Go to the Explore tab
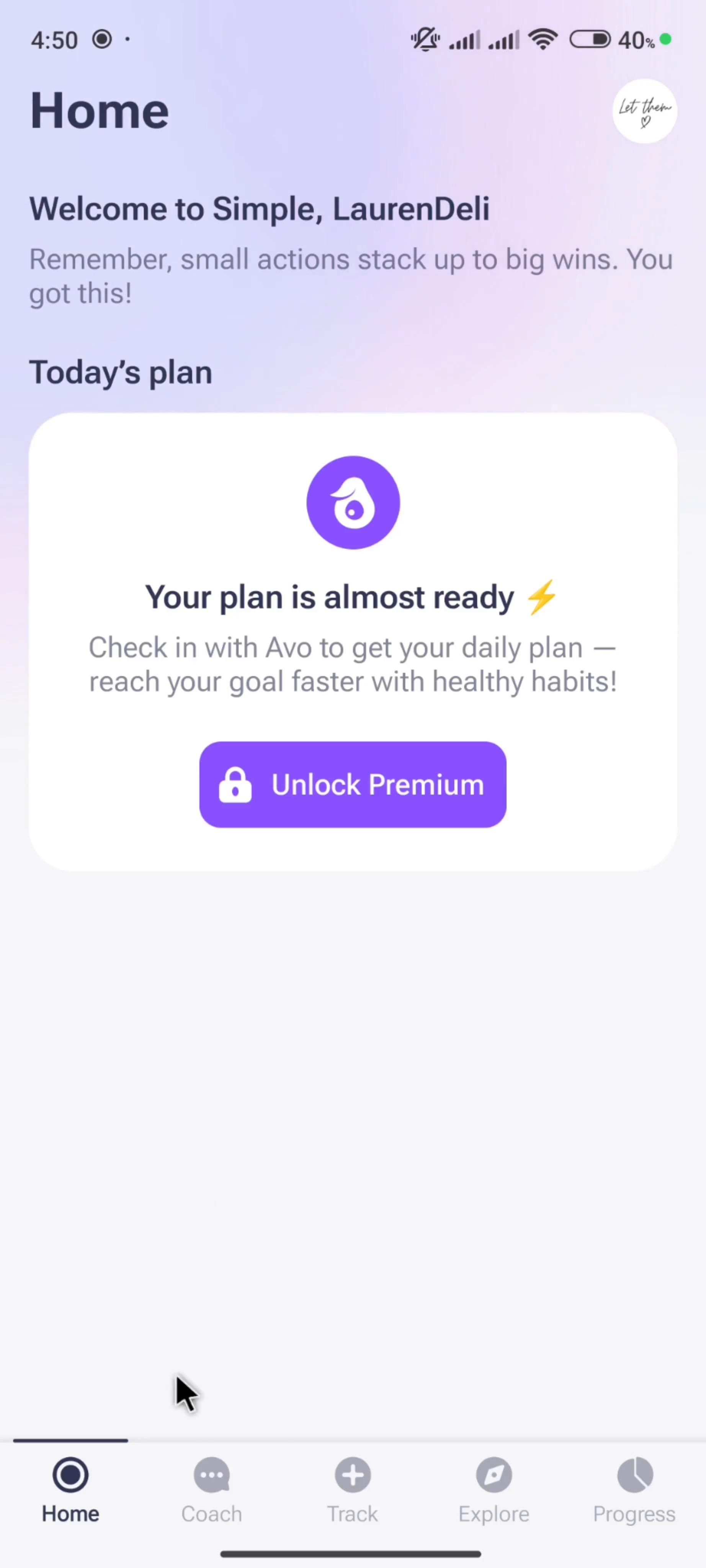Image resolution: width=706 pixels, height=1568 pixels. (494, 1489)
